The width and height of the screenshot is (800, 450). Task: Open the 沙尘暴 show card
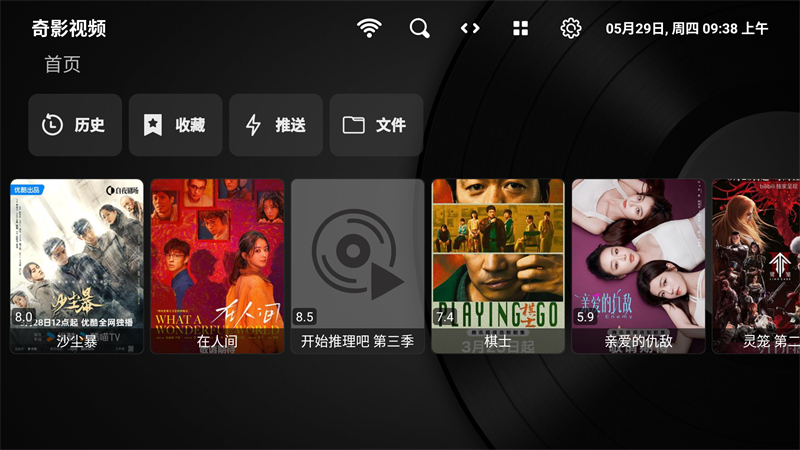click(77, 265)
